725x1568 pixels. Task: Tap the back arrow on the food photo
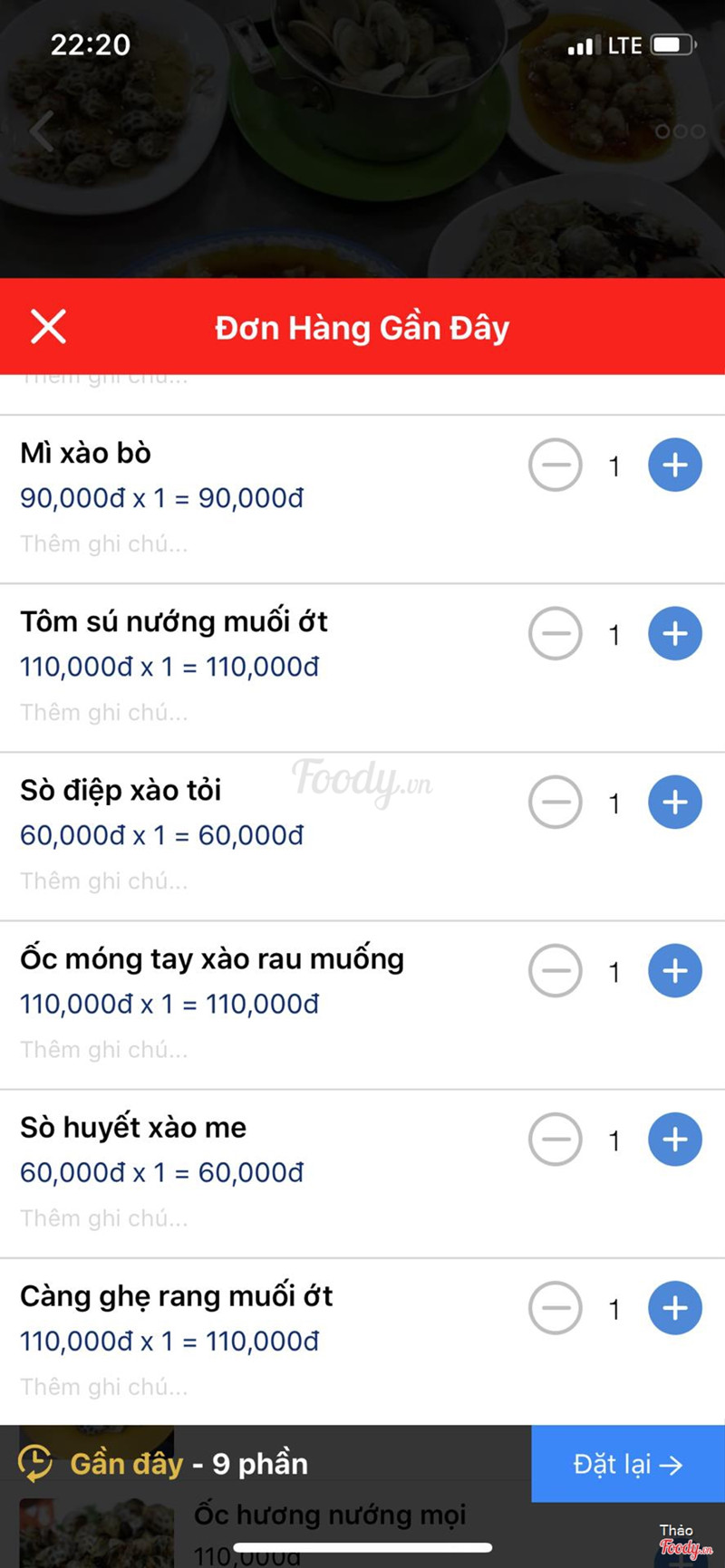tap(41, 130)
